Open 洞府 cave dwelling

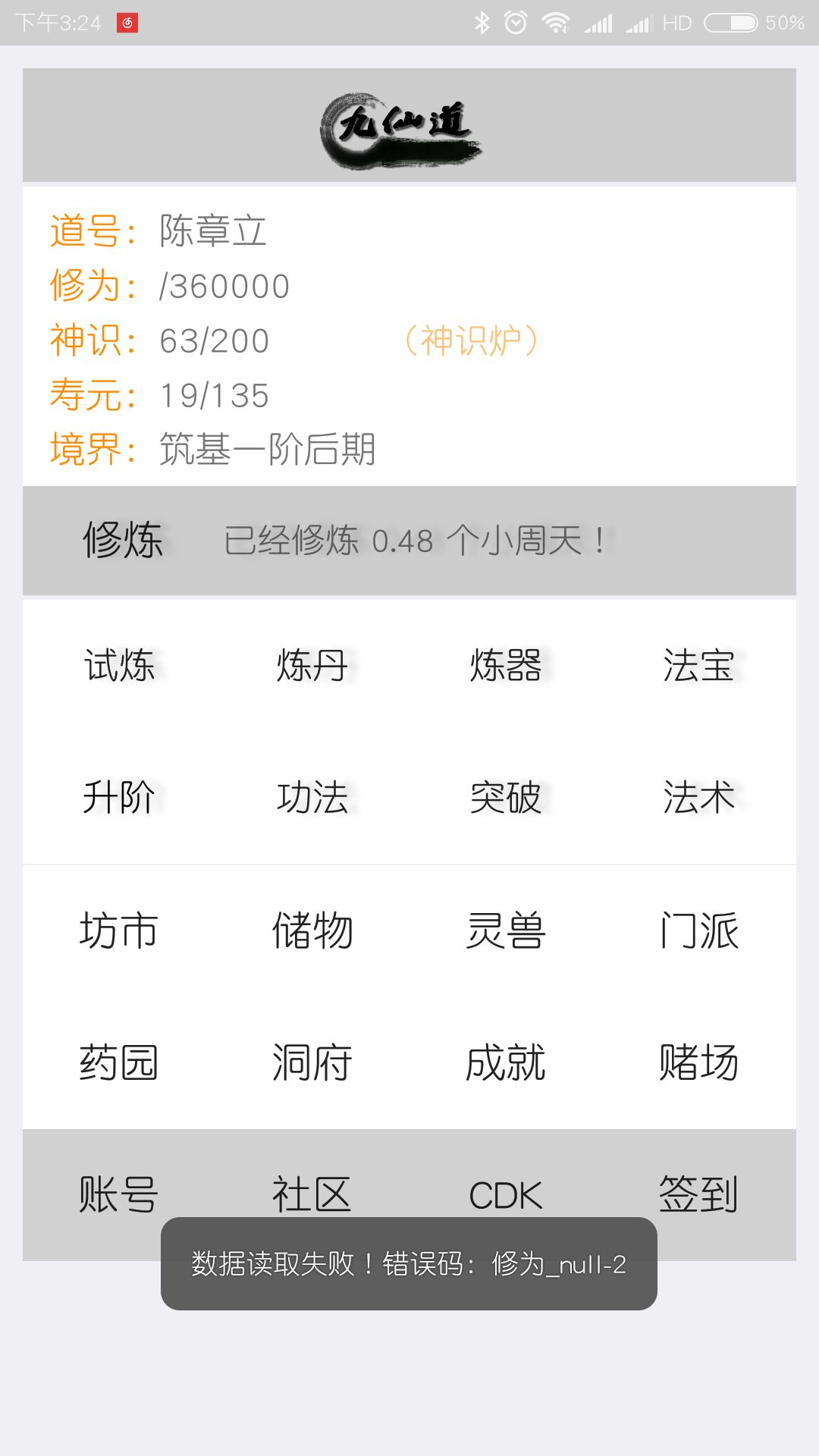312,1062
